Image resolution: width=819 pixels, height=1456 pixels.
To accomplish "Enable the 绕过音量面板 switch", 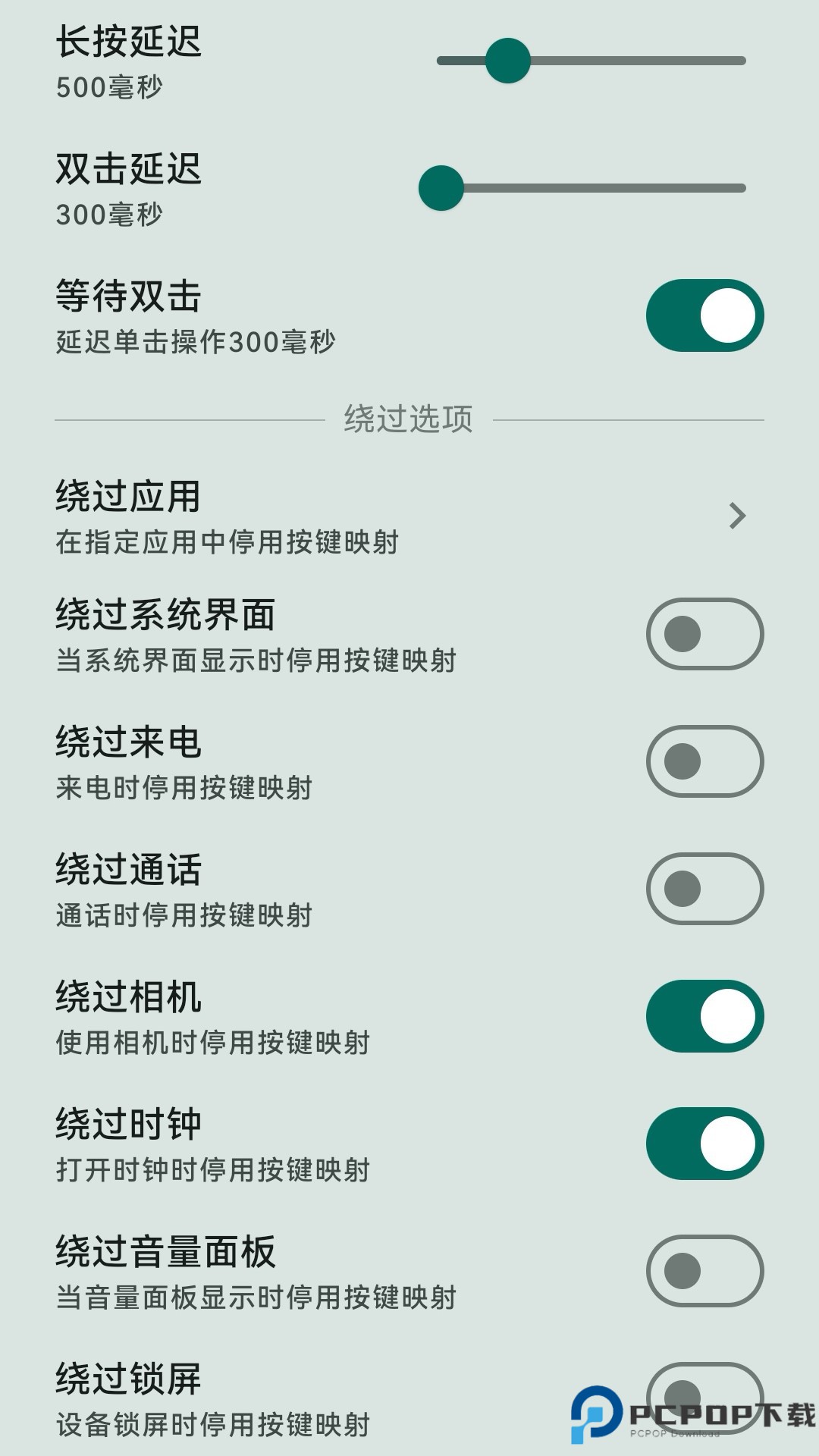I will click(705, 1270).
